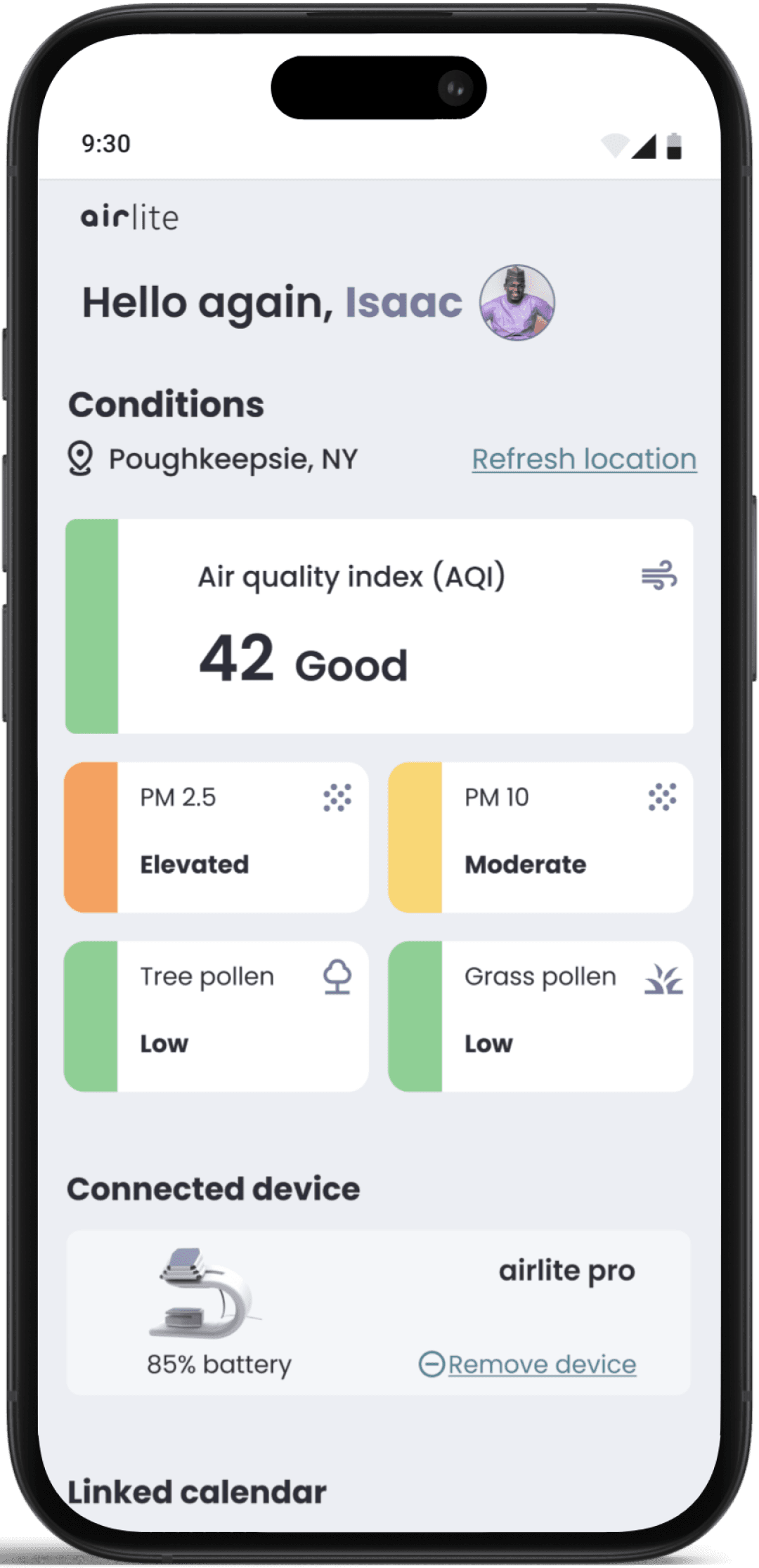Open Isaac's profile avatar
Screen dimensions: 759x1568
517,303
